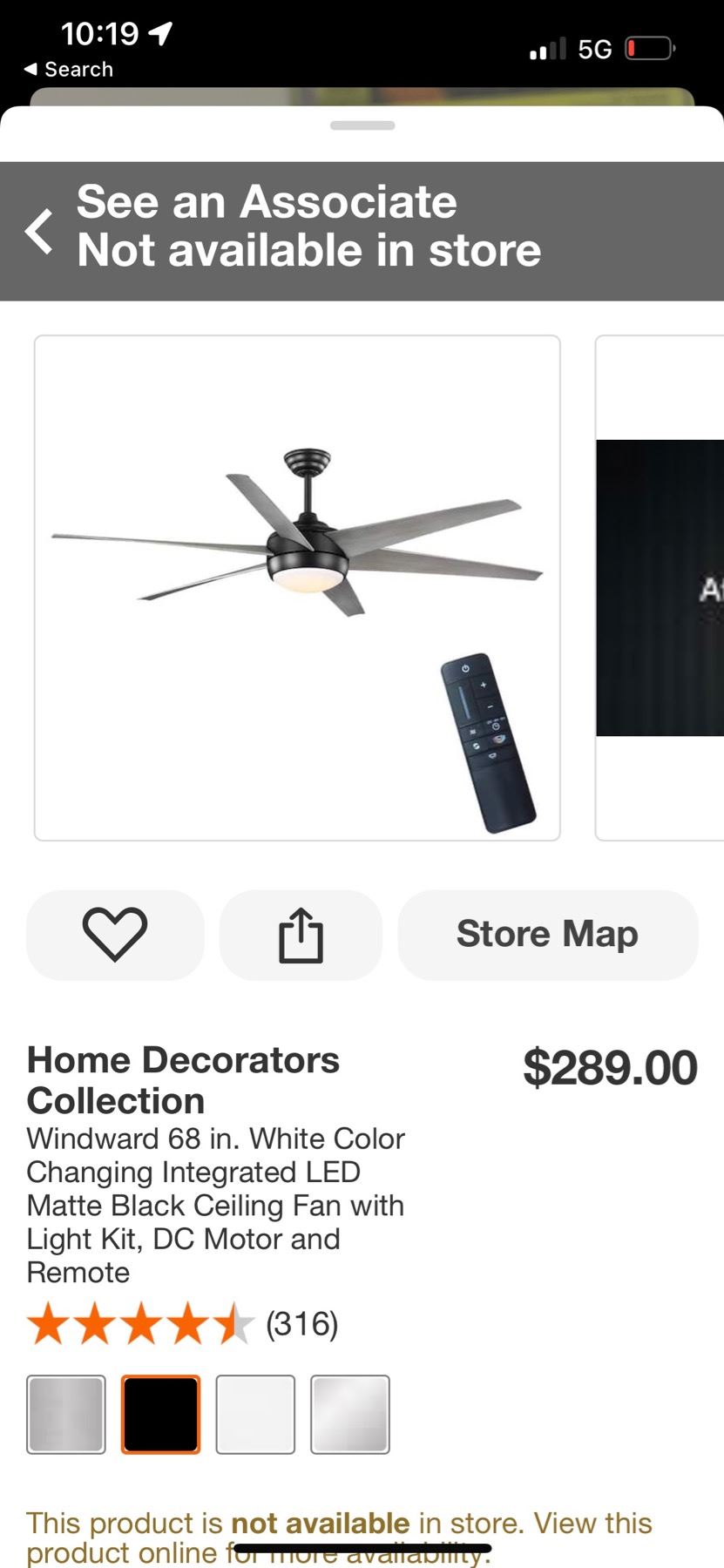This screenshot has width=724, height=1568.
Task: Save fan to favorites with heart
Action: click(115, 935)
